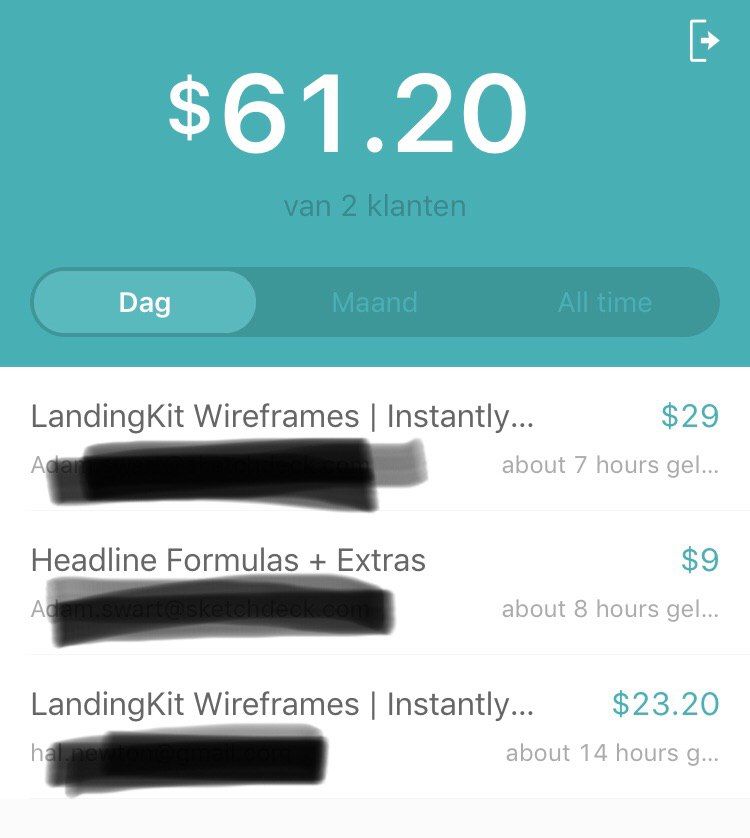This screenshot has width=750, height=838.
Task: Switch to the All time tab
Action: coord(604,302)
